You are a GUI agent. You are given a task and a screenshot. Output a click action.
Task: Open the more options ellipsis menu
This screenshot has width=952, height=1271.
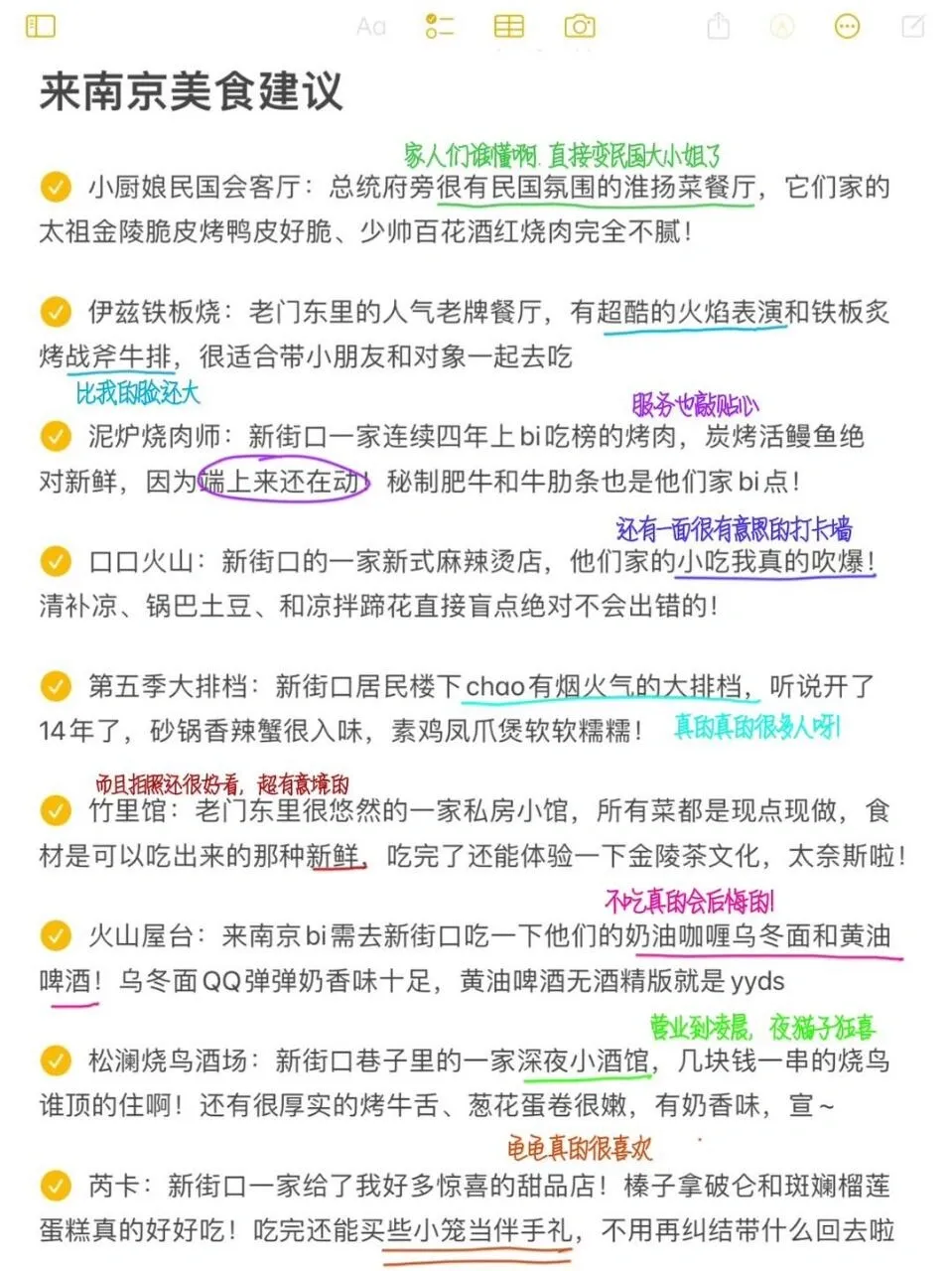point(847,27)
